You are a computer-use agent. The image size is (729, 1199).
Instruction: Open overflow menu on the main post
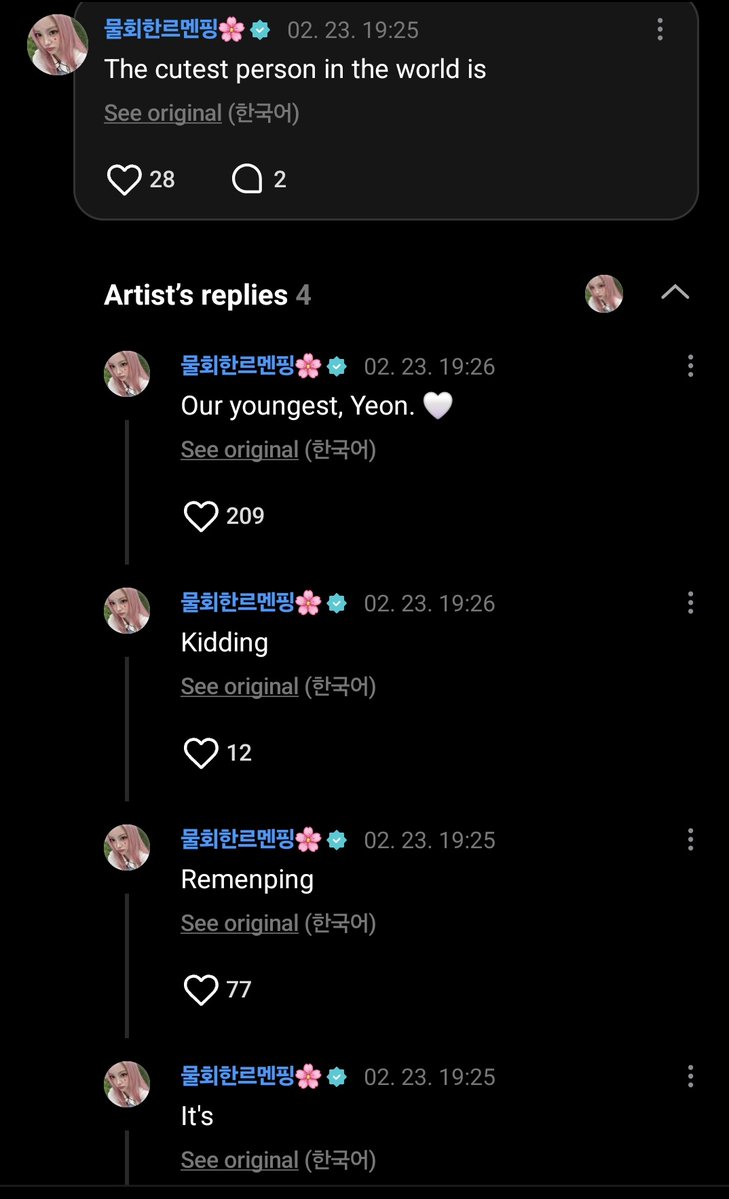tap(660, 29)
